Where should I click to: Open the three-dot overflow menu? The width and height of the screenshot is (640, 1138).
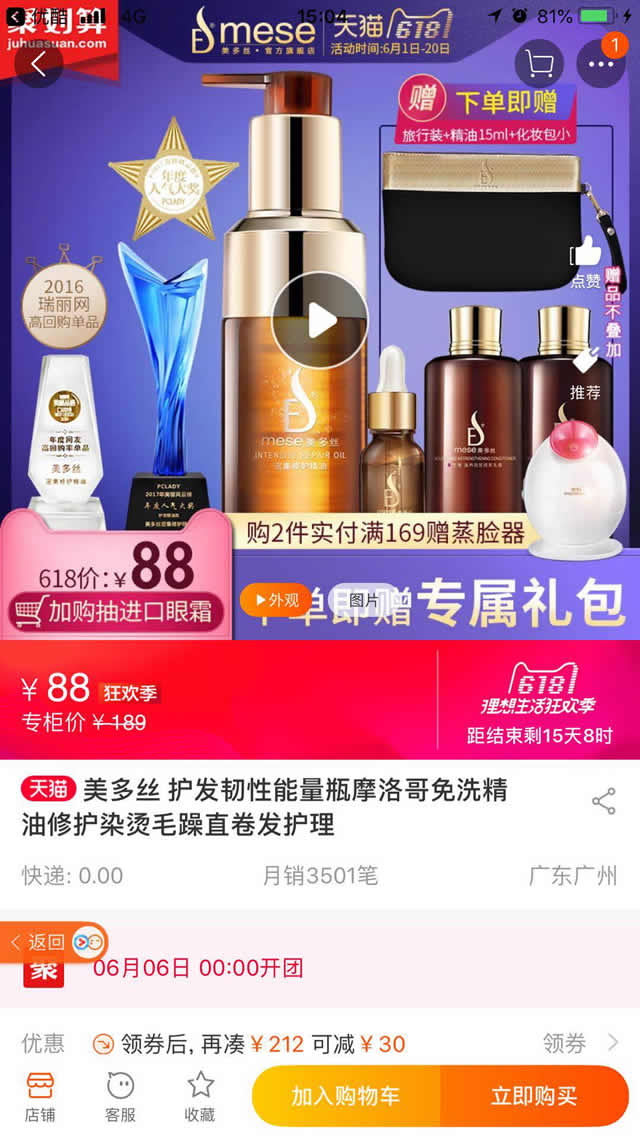601,64
